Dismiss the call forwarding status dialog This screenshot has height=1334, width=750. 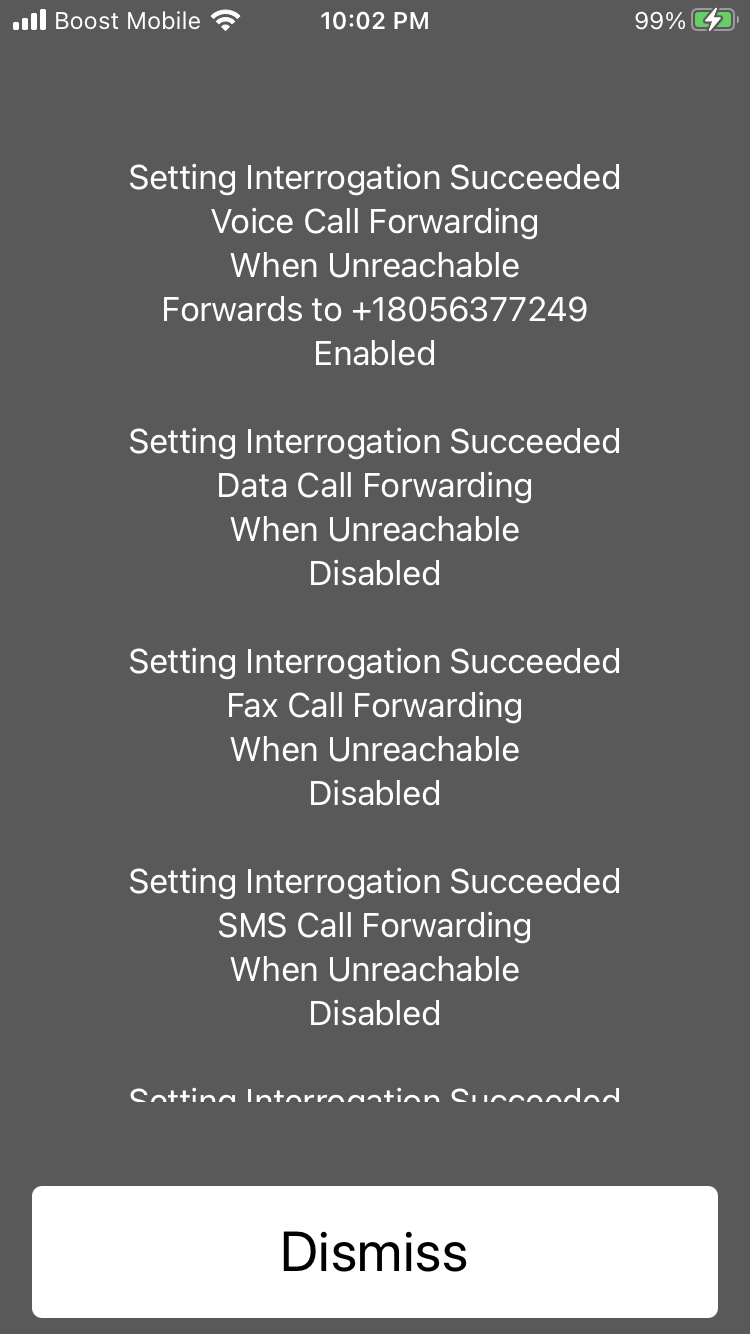[x=375, y=1251]
